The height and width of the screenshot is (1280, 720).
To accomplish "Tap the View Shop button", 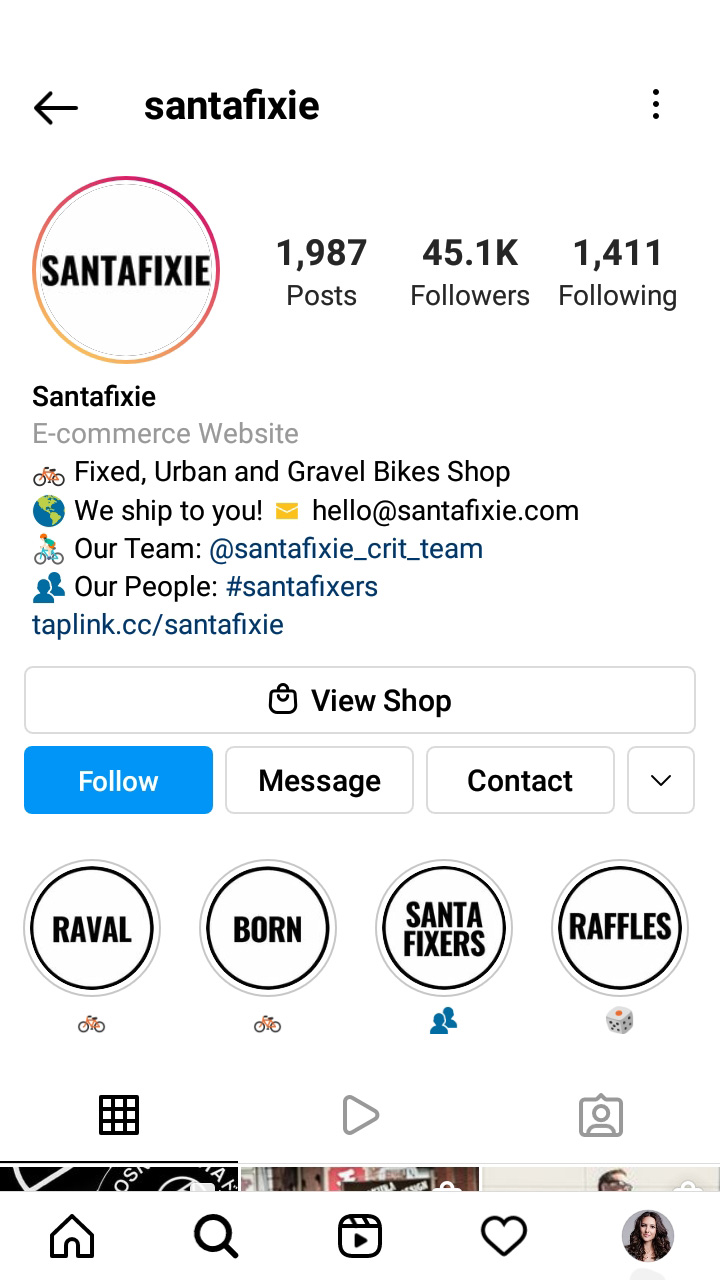I will pos(360,700).
